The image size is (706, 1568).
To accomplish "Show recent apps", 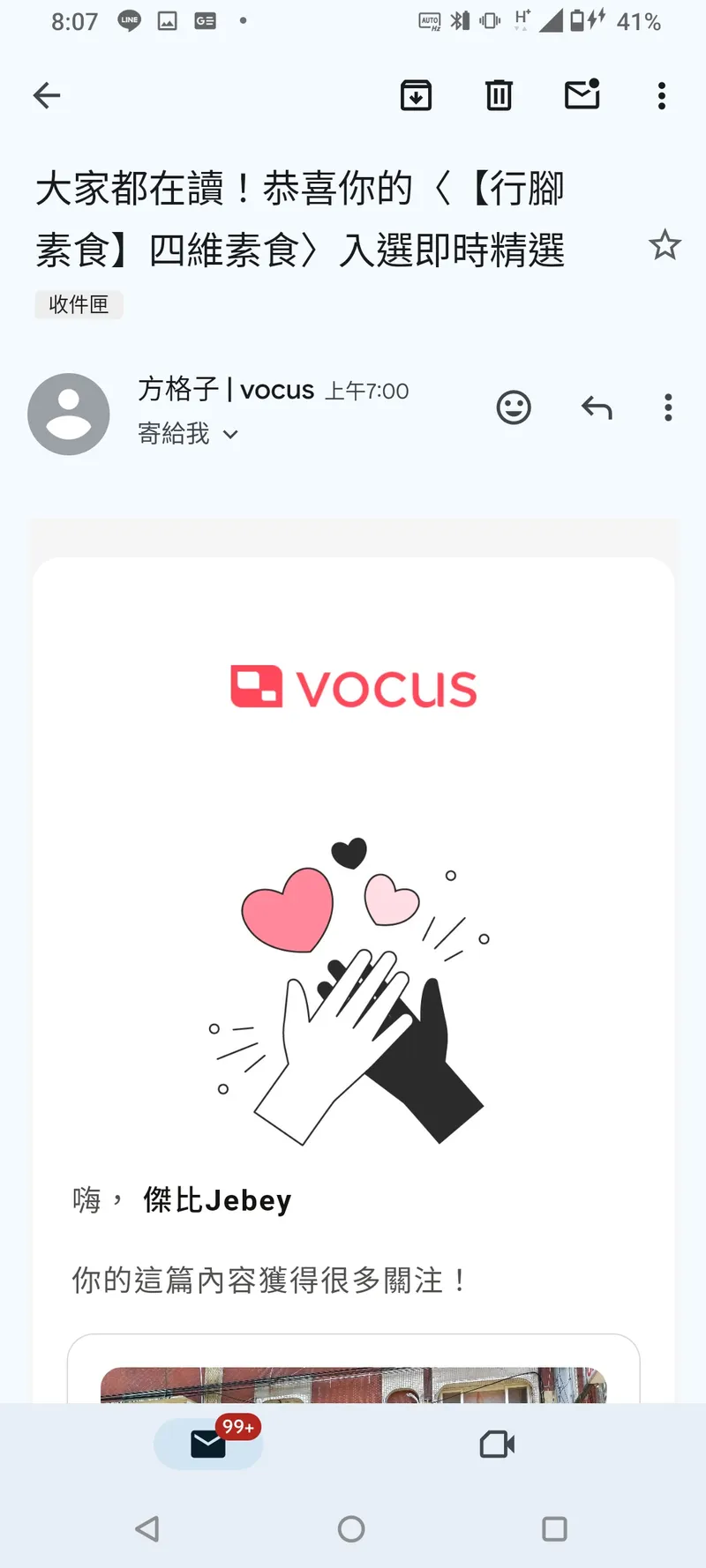I will click(554, 1528).
